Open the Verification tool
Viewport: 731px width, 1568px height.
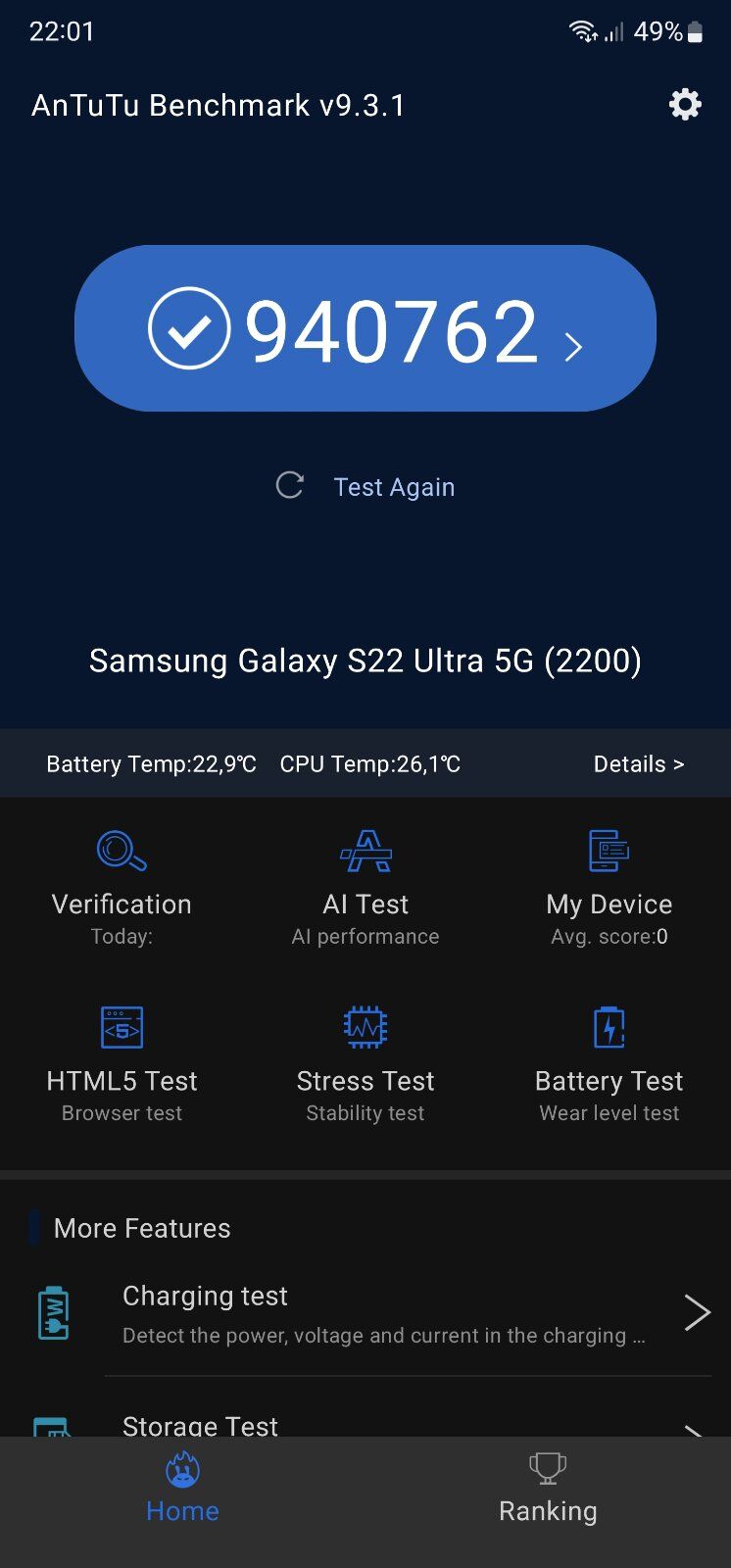[x=122, y=888]
